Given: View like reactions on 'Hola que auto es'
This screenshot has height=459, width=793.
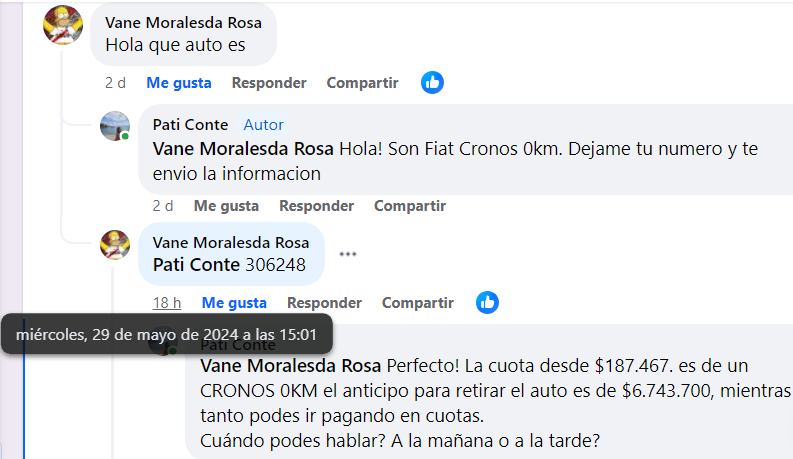Looking at the screenshot, I should pos(432,82).
